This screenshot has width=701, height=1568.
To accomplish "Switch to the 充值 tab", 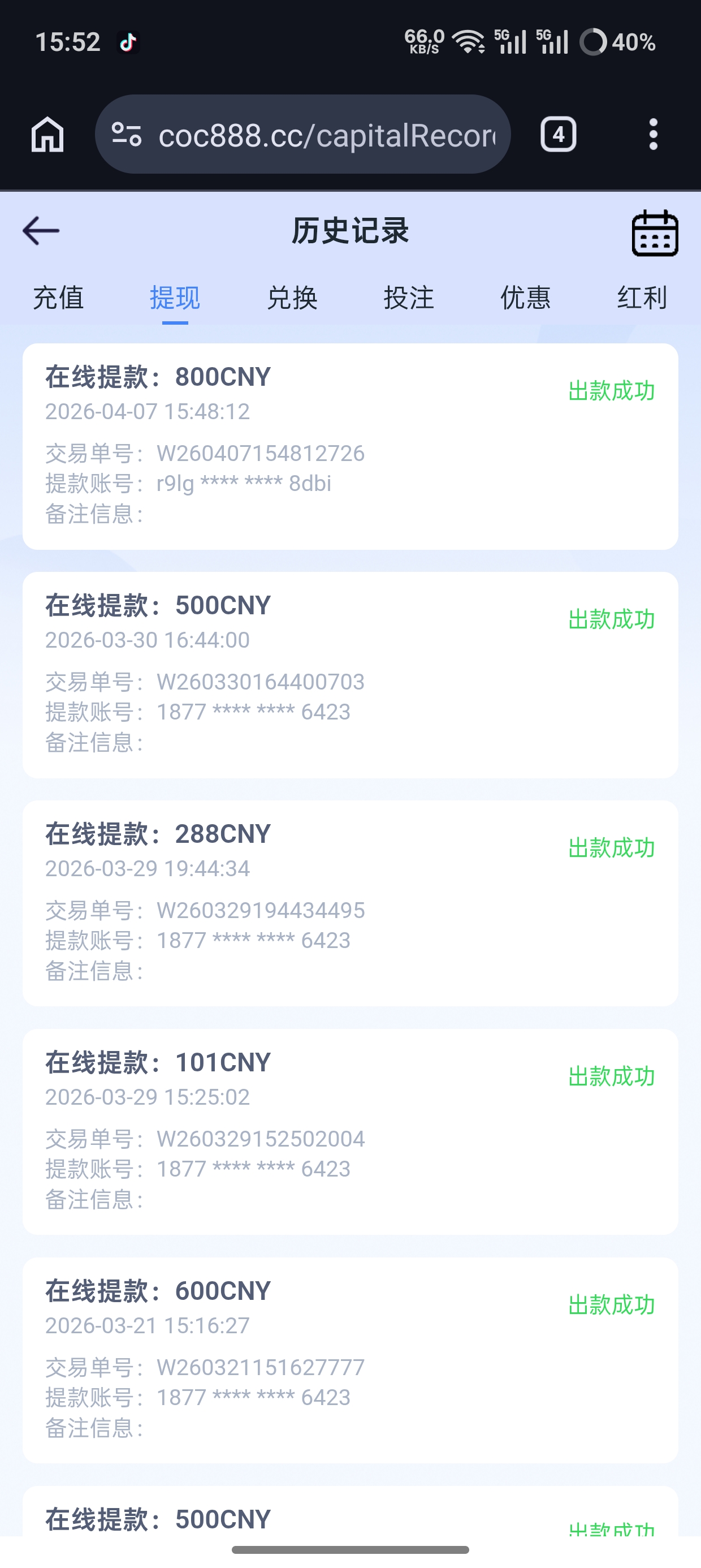I will pyautogui.click(x=58, y=298).
